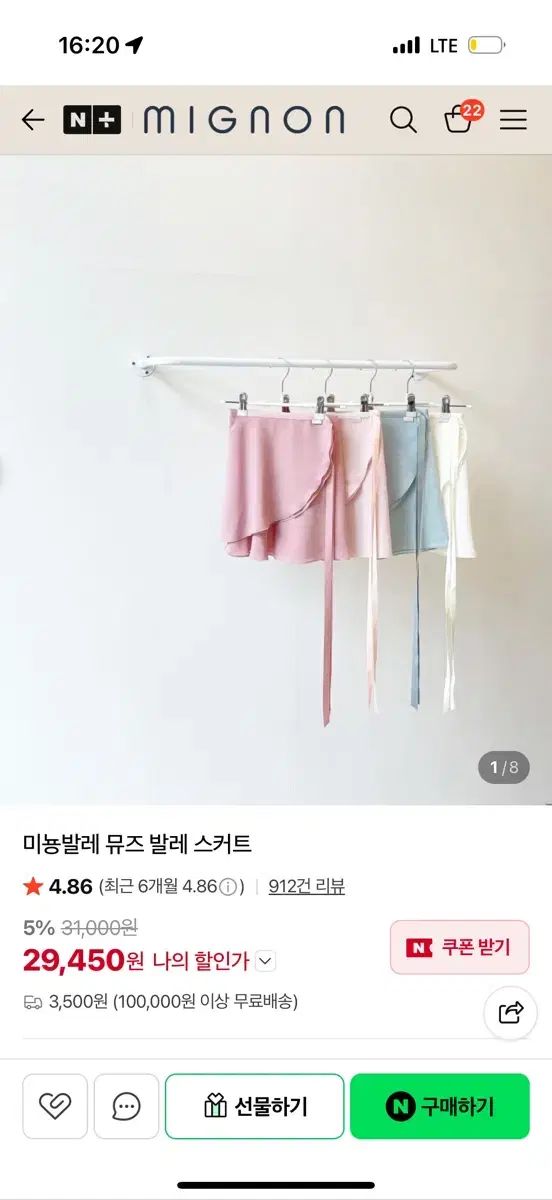This screenshot has width=552, height=1200.
Task: Expand the 나의 할인가 discount dropdown
Action: click(x=265, y=962)
